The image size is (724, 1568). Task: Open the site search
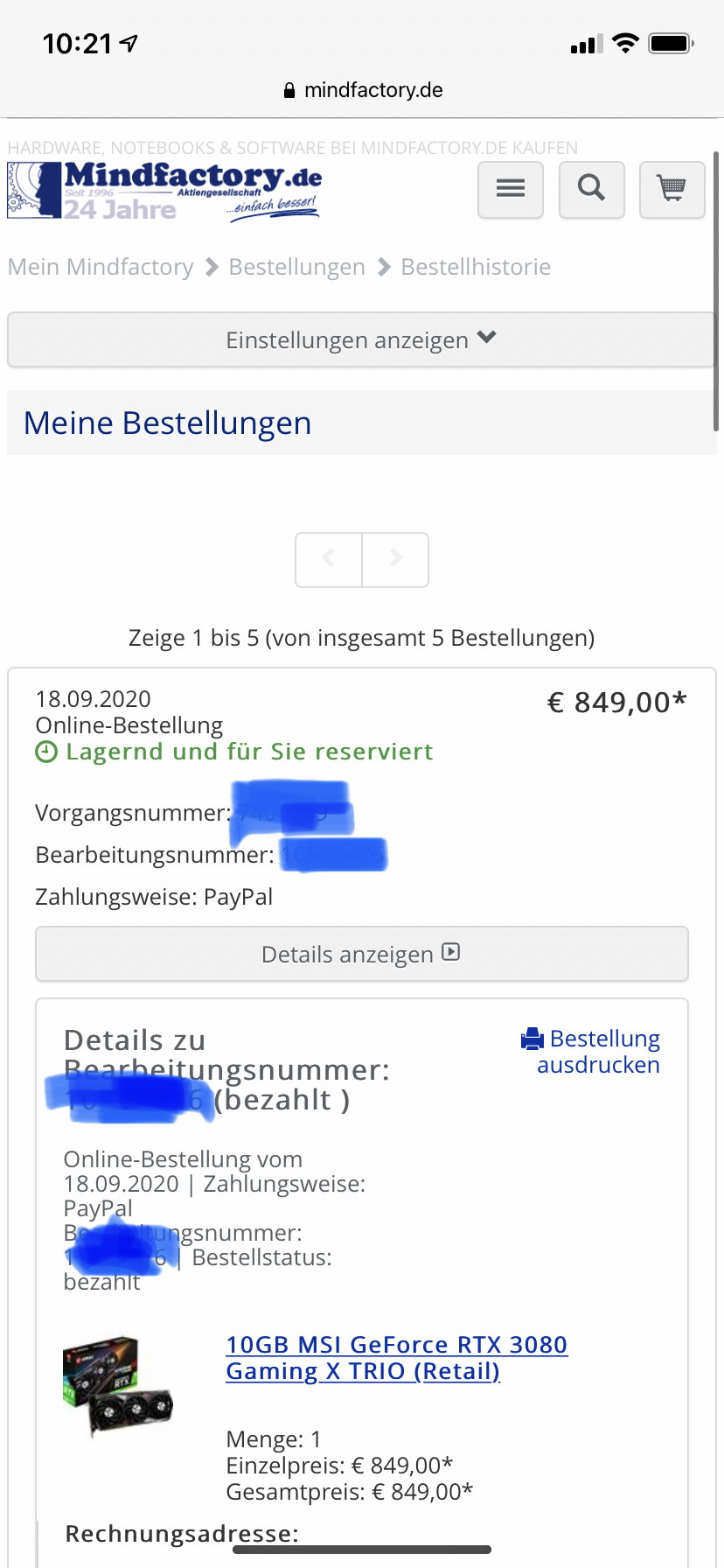coord(591,189)
